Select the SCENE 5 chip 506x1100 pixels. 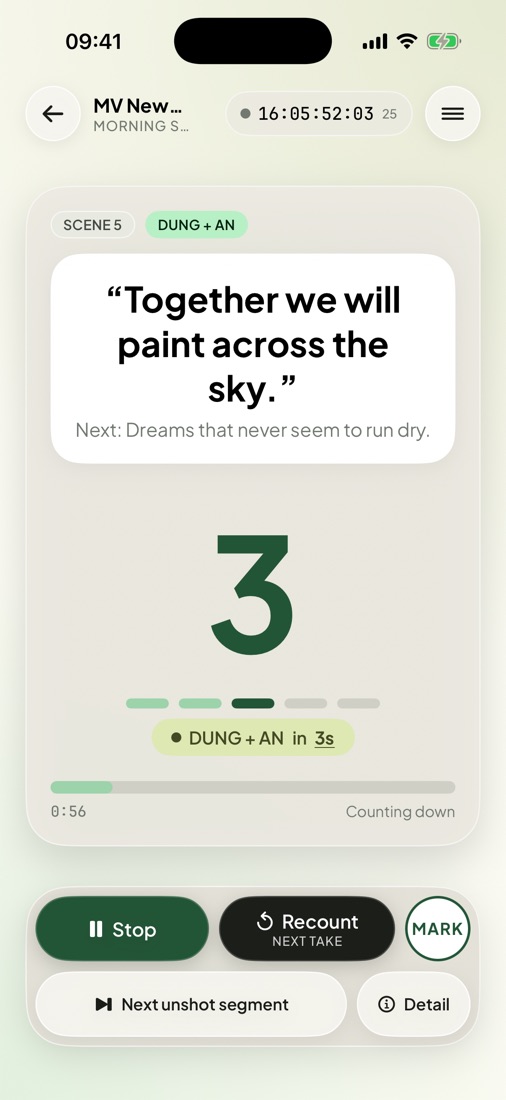click(93, 225)
